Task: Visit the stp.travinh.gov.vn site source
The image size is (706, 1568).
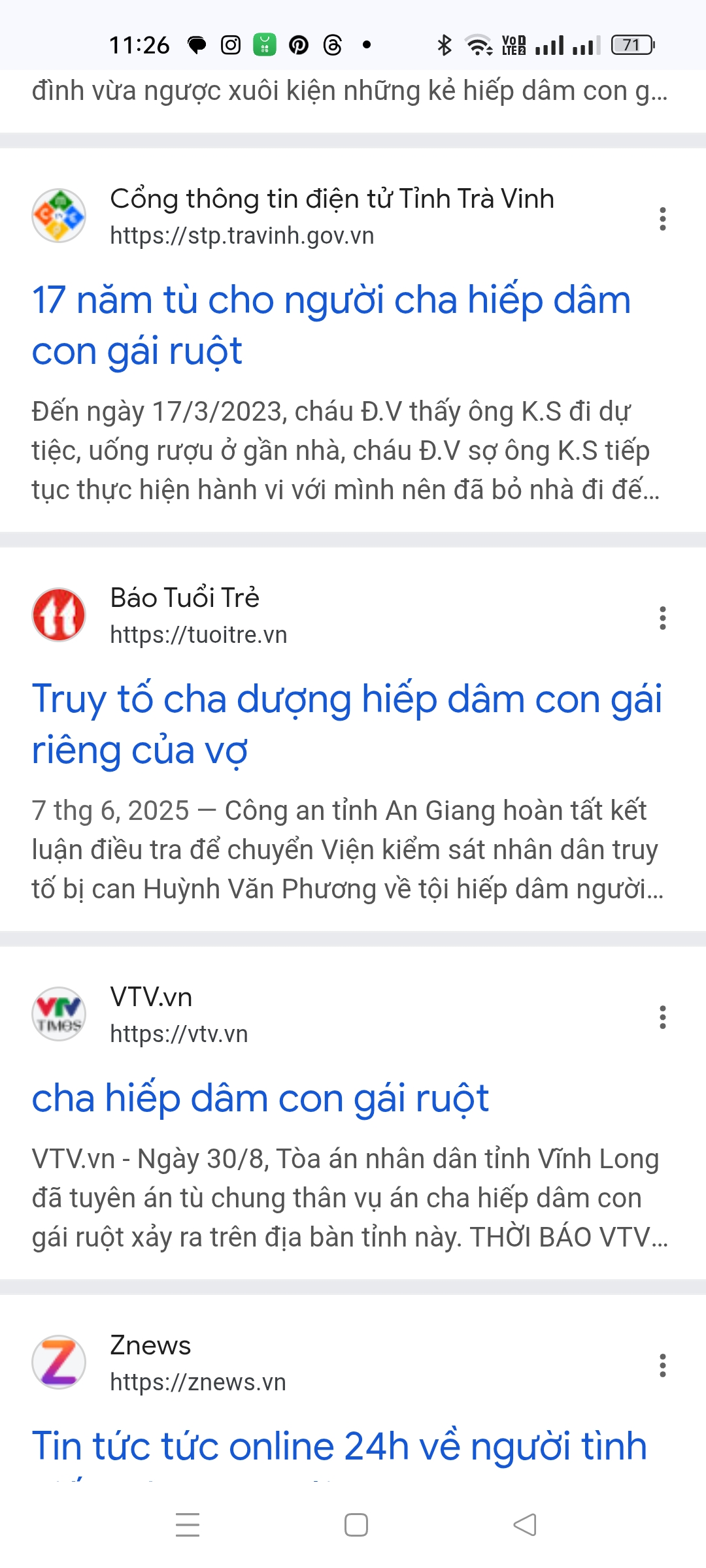Action: [x=242, y=236]
